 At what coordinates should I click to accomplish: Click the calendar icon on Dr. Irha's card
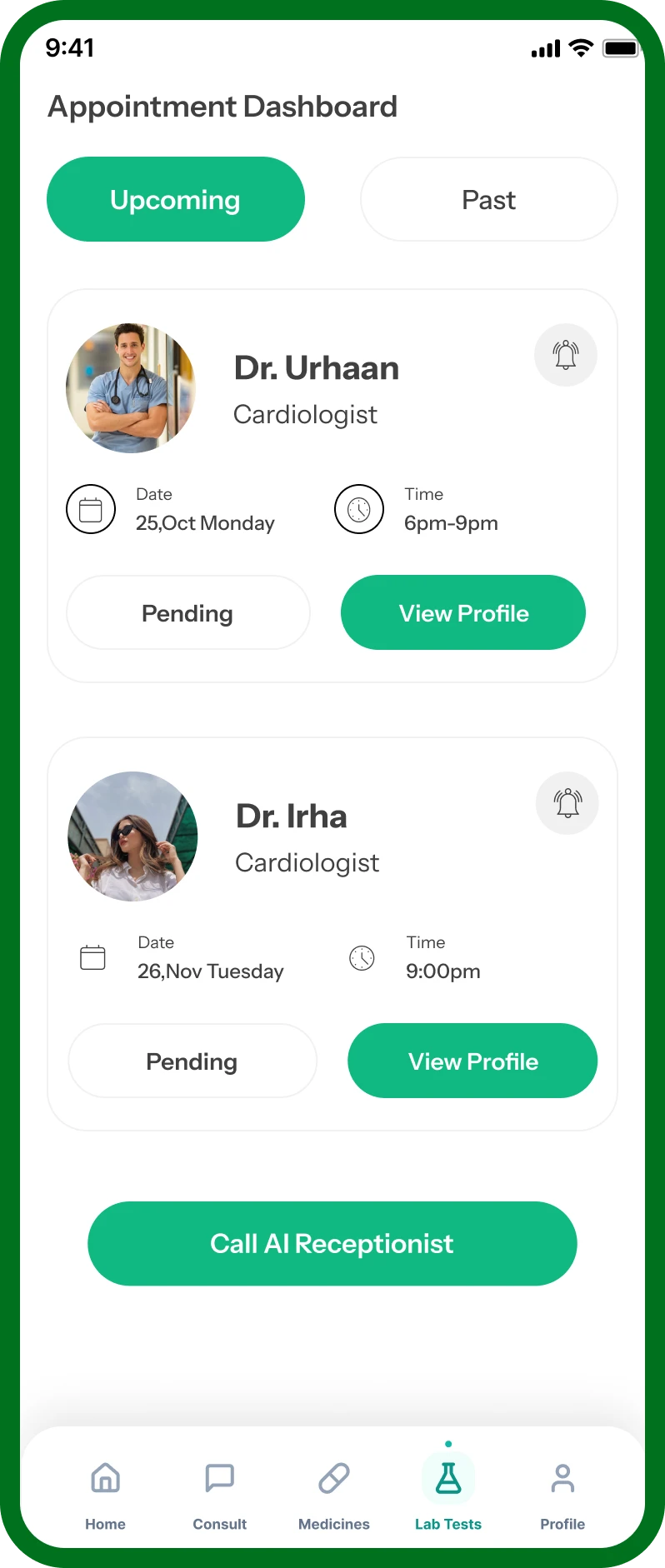92,956
